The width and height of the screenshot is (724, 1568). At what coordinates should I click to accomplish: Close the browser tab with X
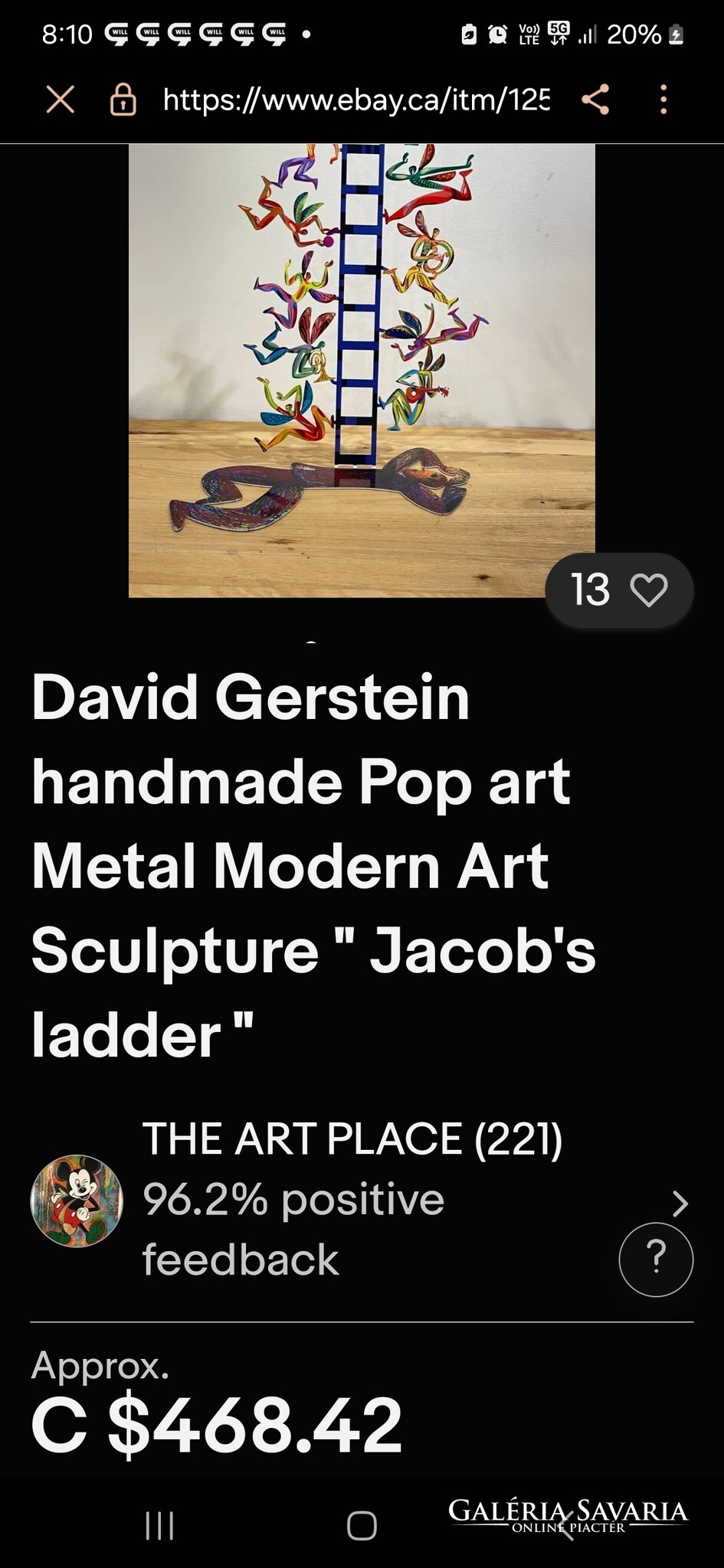[60, 100]
